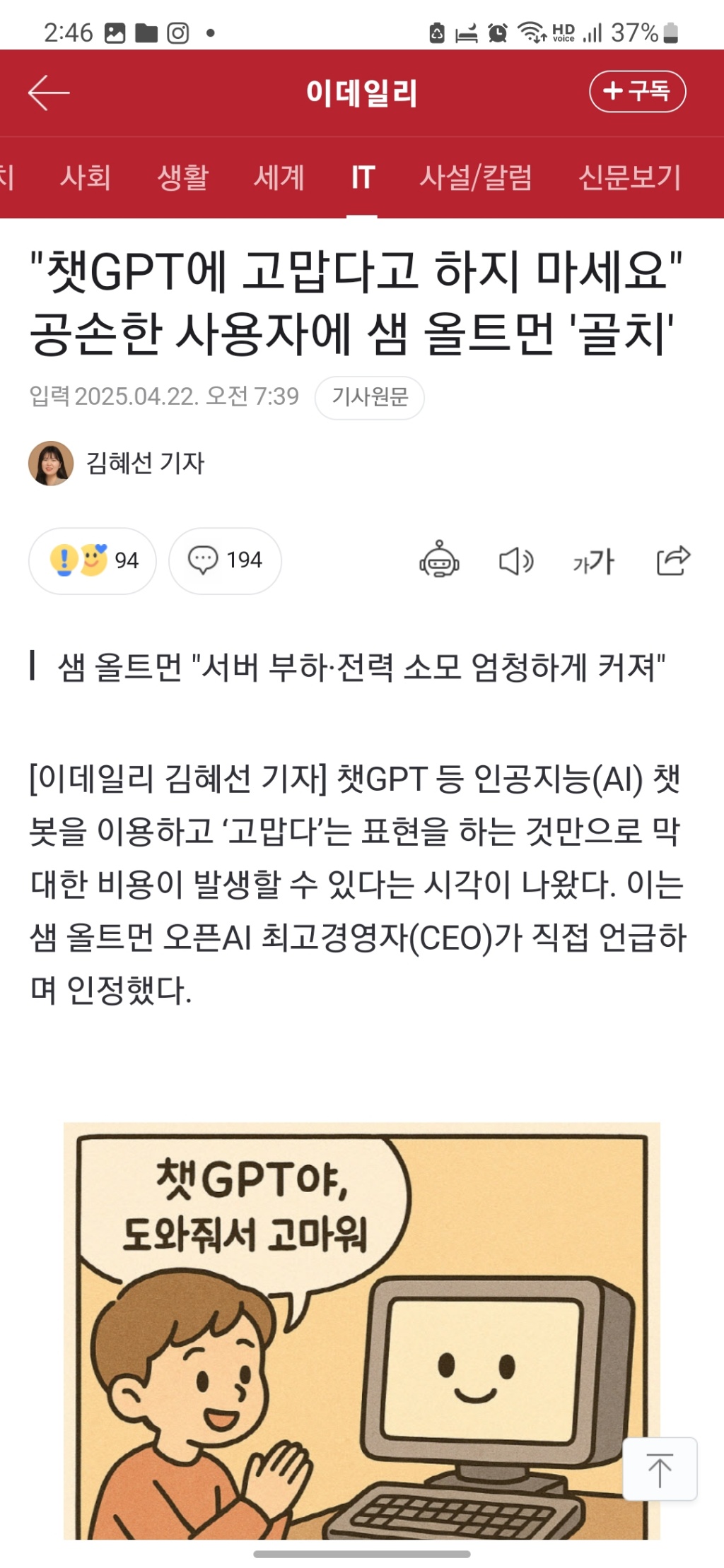
Task: Open the 세계 tab
Action: coord(279,177)
